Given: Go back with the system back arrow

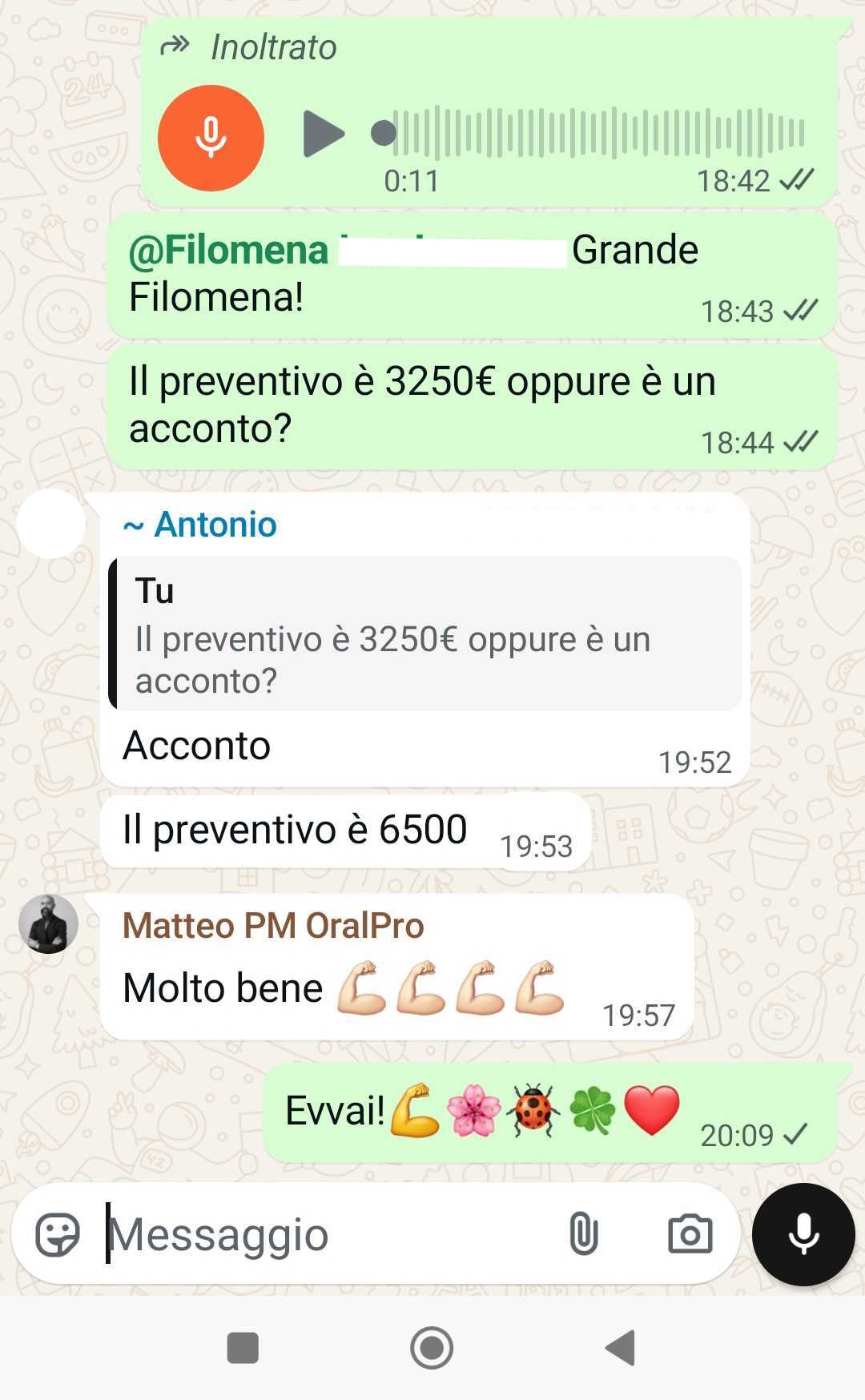Looking at the screenshot, I should coord(621,1347).
